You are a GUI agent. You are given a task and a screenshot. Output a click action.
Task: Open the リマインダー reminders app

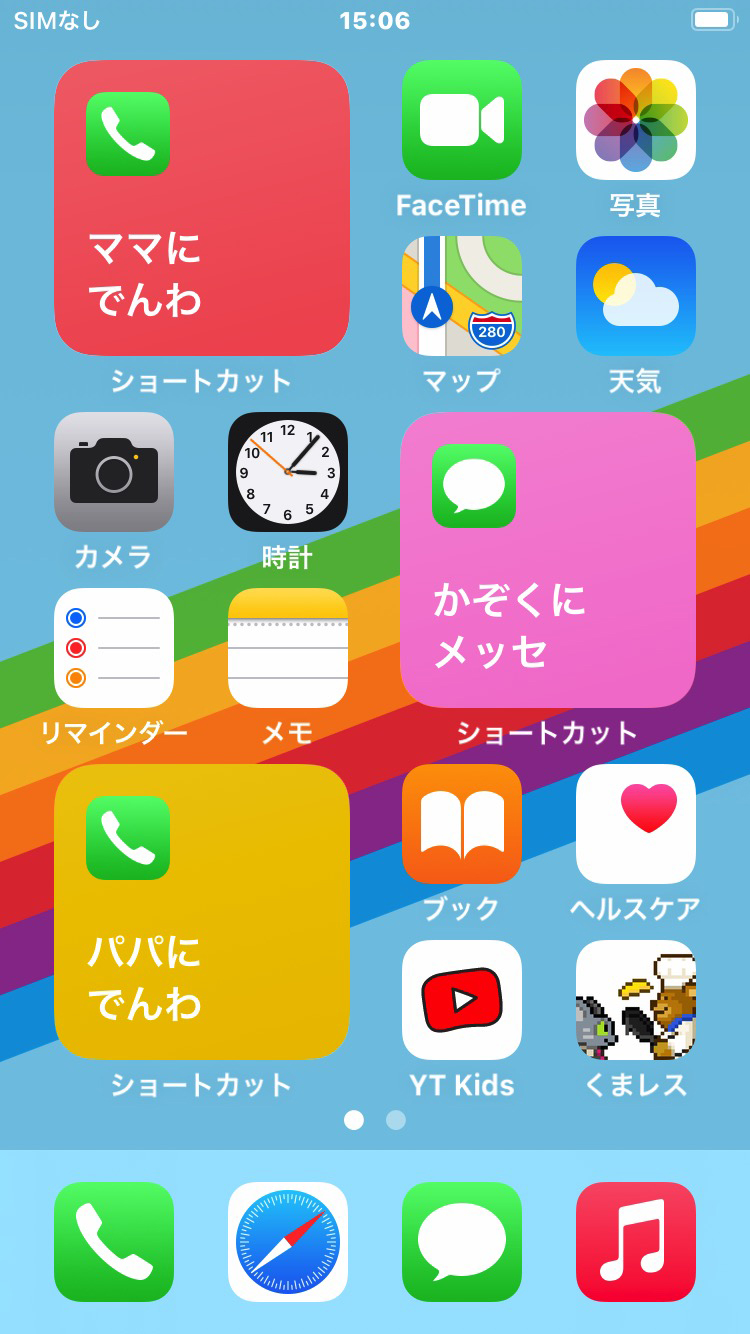tap(114, 648)
